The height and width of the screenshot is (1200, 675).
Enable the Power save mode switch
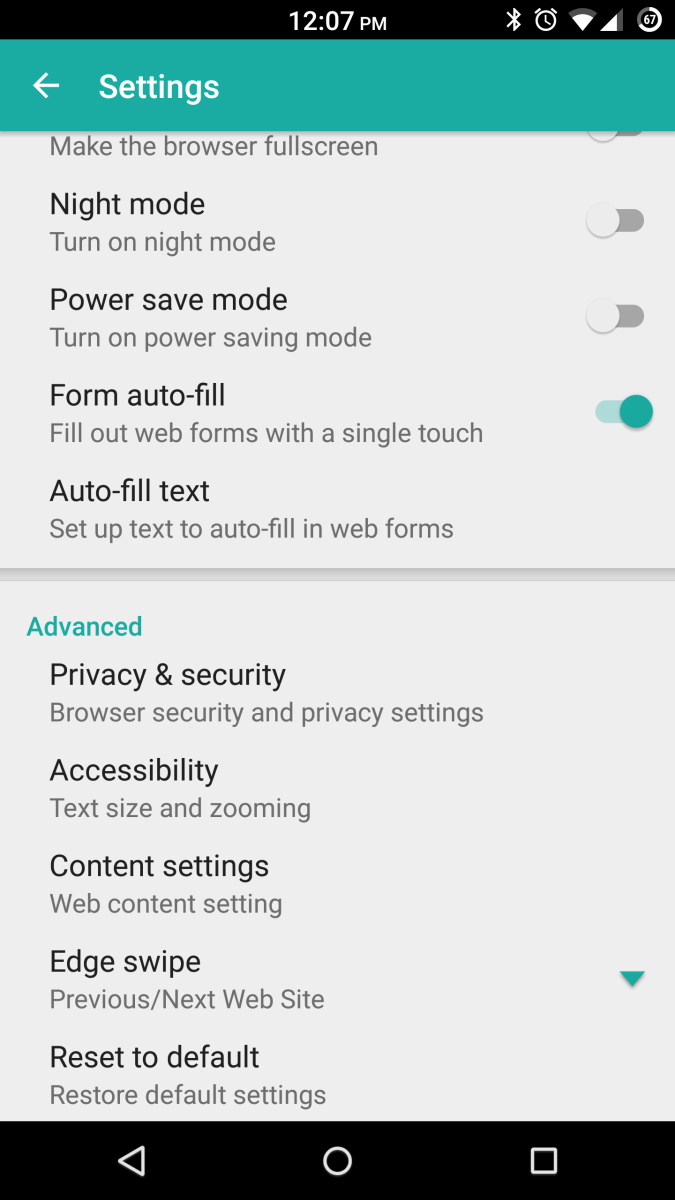point(615,317)
